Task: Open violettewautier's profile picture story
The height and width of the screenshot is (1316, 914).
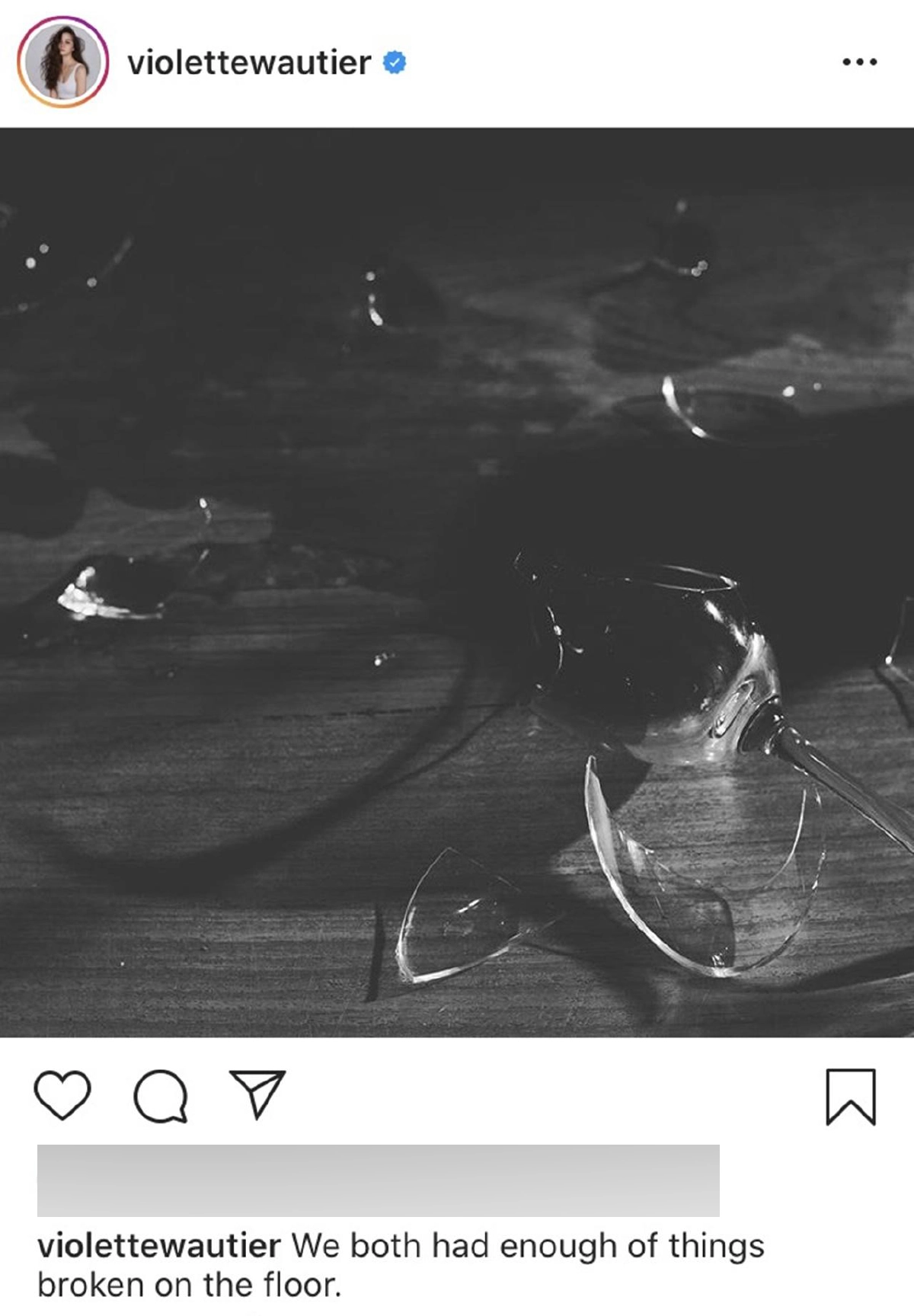Action: tap(62, 62)
